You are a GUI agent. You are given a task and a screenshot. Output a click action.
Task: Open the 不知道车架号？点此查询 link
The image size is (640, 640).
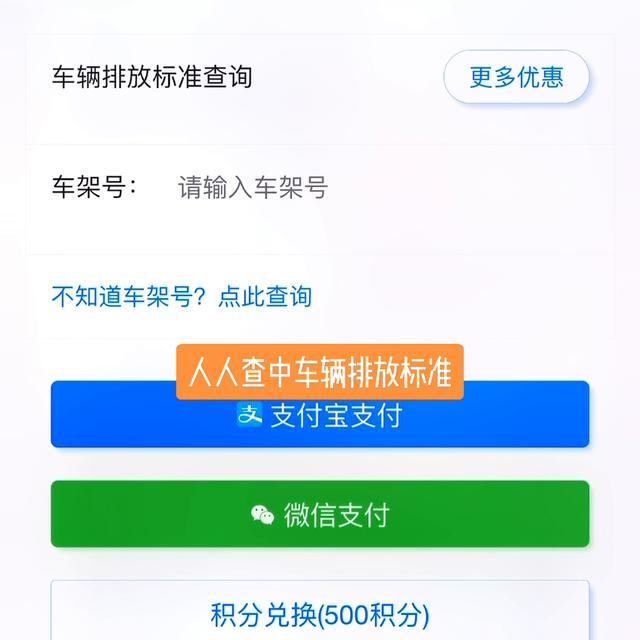pos(182,296)
